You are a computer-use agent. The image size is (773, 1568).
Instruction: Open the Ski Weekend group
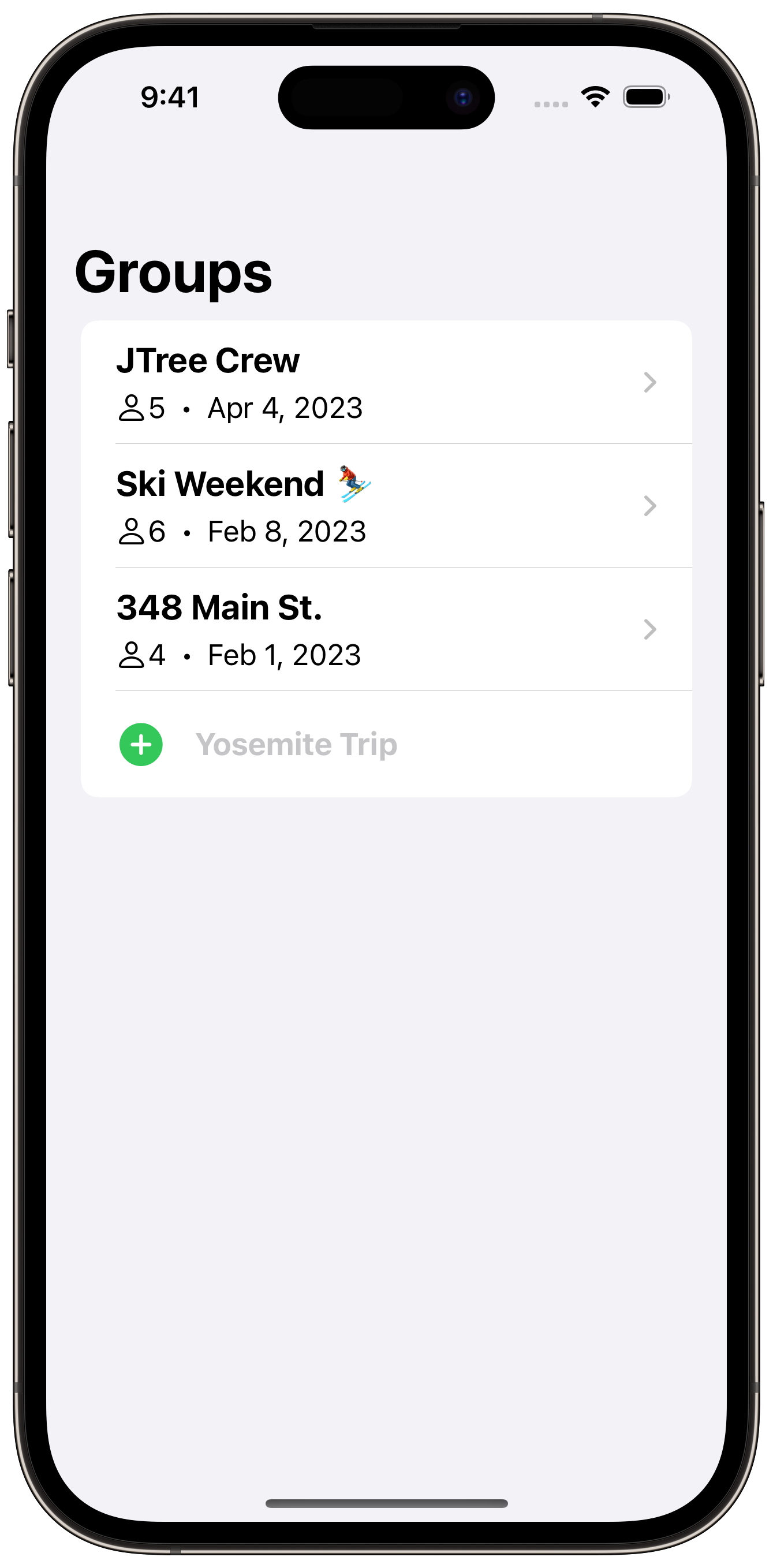[x=386, y=506]
